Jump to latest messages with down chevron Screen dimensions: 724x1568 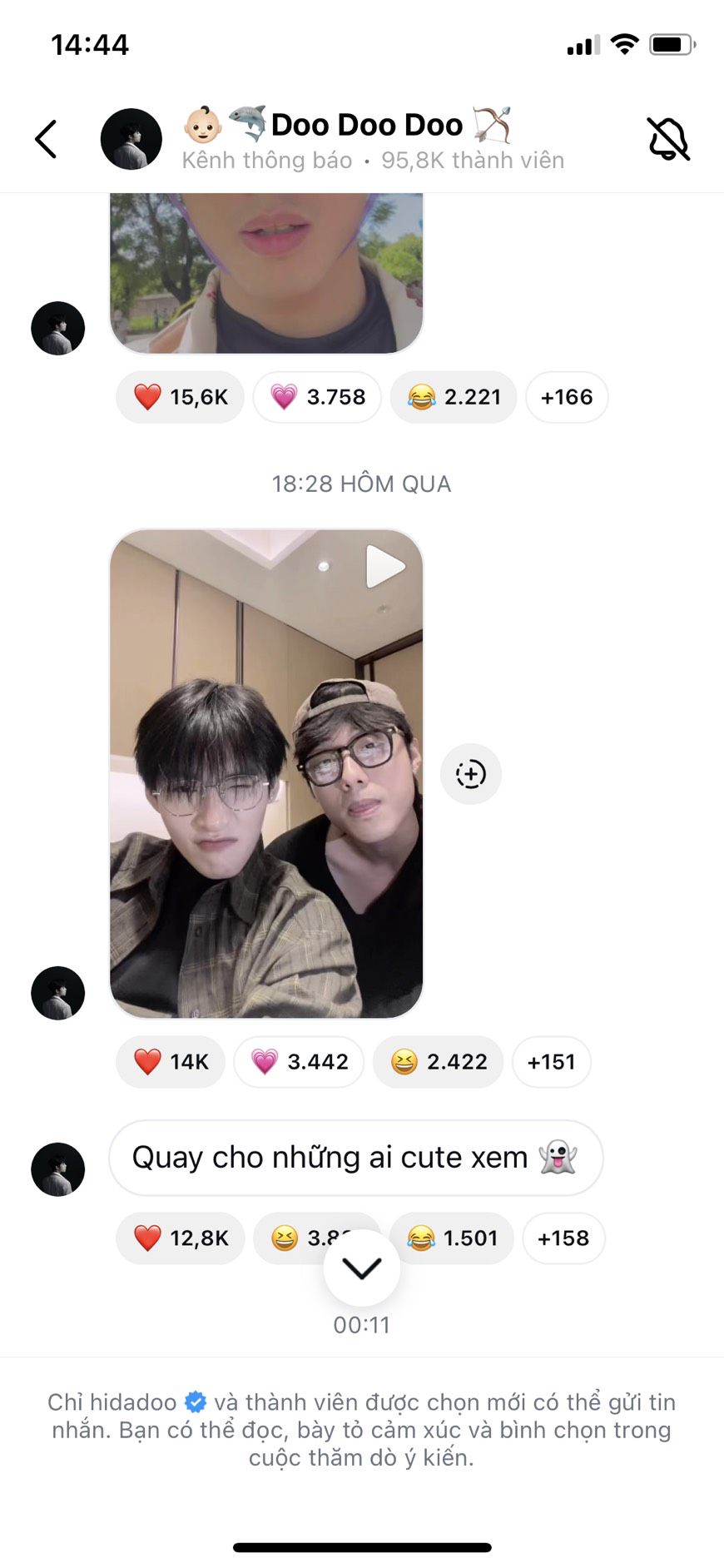coord(362,1268)
